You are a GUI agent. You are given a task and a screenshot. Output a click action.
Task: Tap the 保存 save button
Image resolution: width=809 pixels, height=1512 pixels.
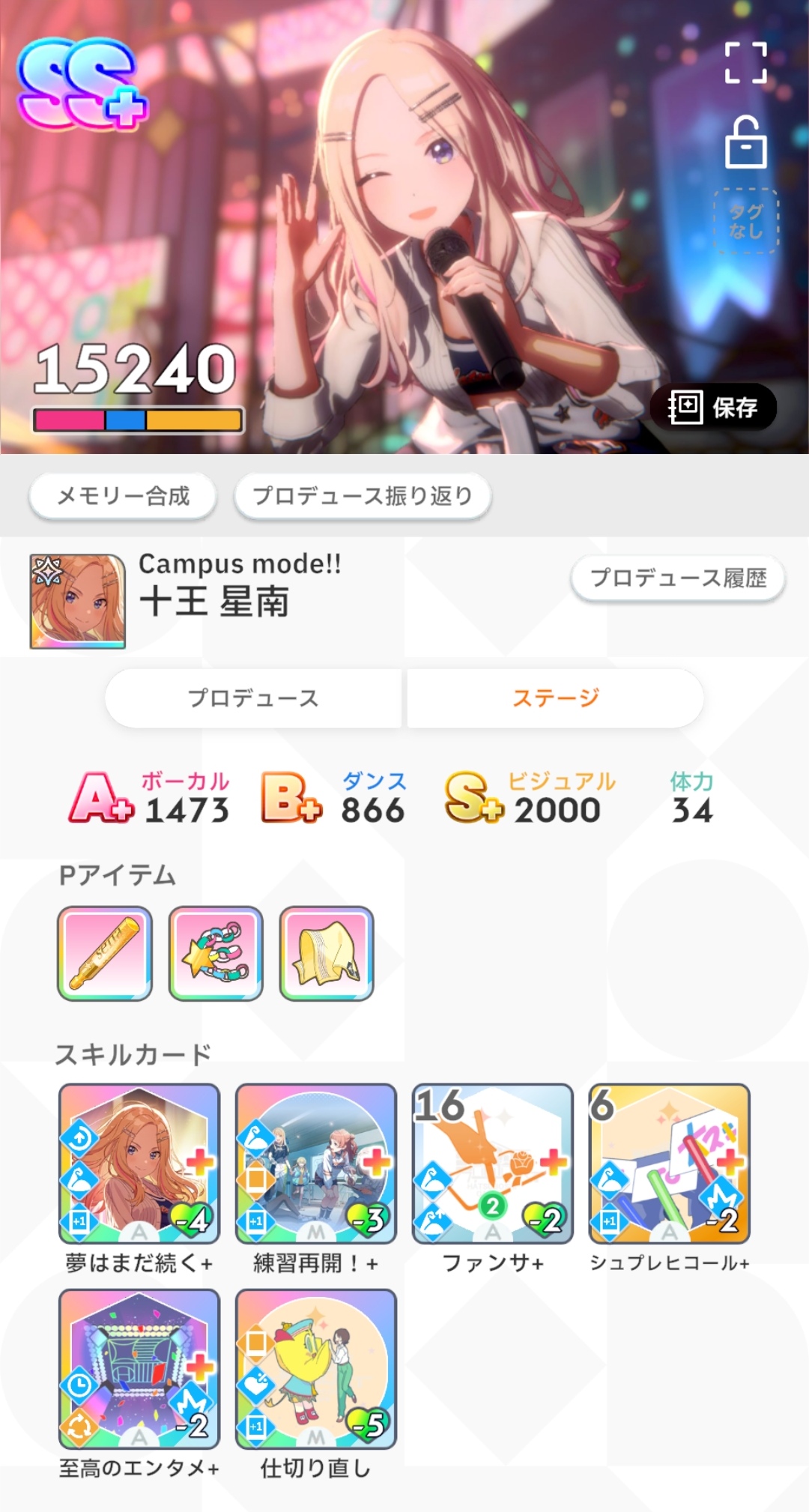tap(712, 407)
